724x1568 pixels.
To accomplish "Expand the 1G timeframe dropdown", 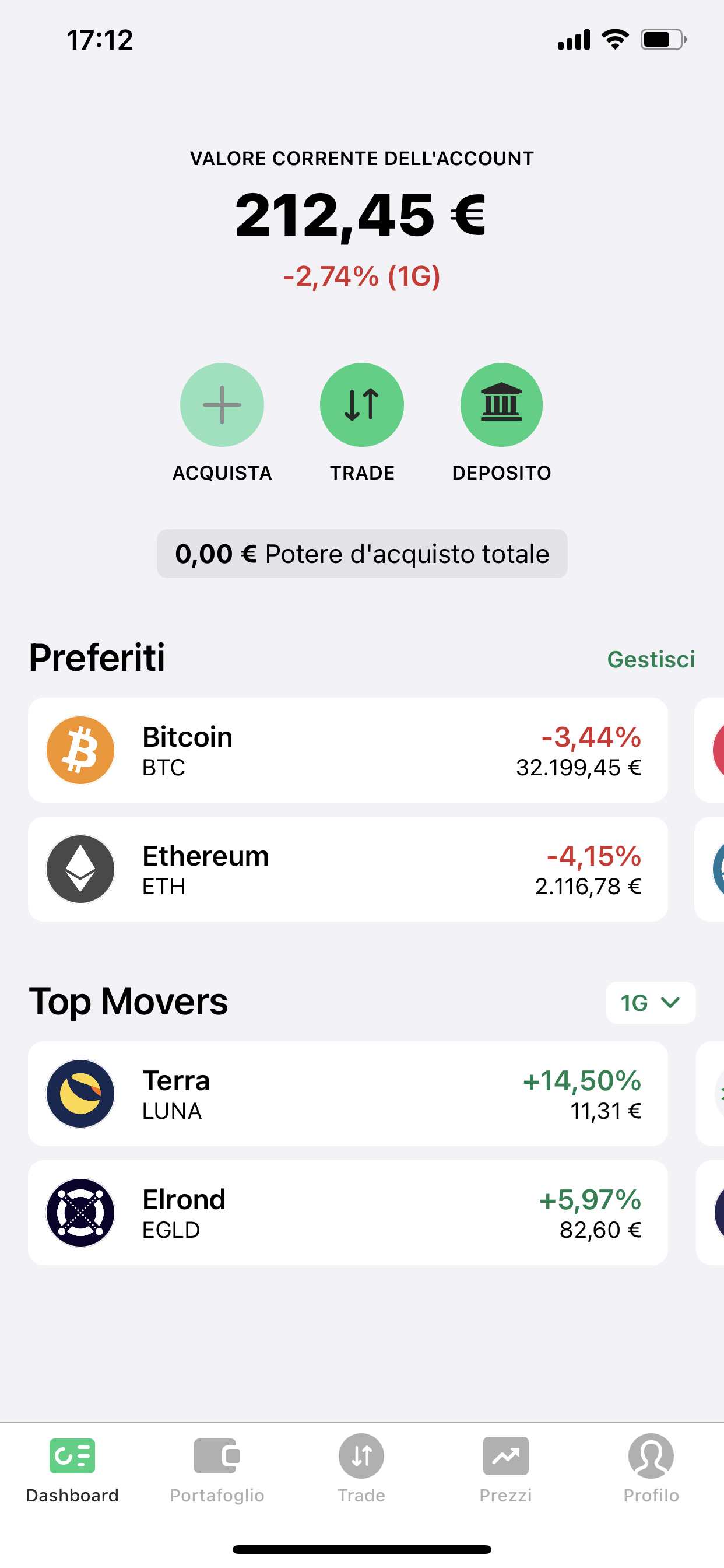I will point(651,1003).
